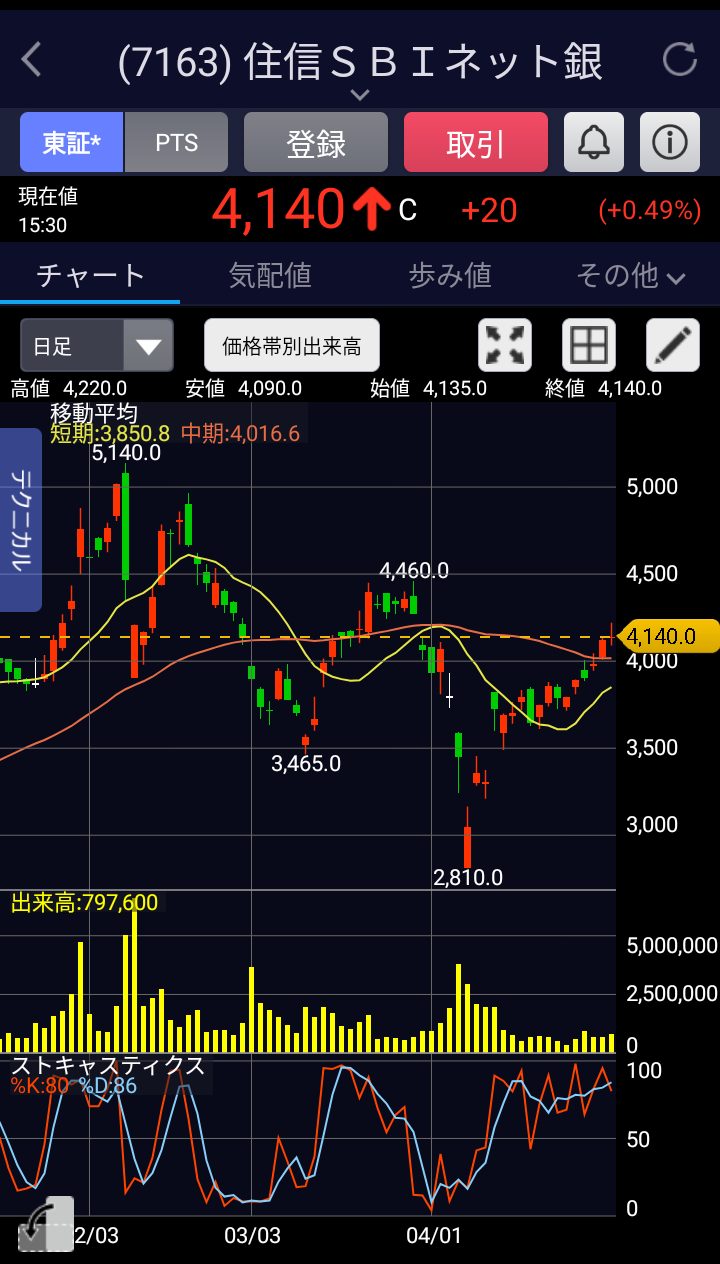The width and height of the screenshot is (720, 1264).
Task: Open the alert bell
Action: click(594, 142)
